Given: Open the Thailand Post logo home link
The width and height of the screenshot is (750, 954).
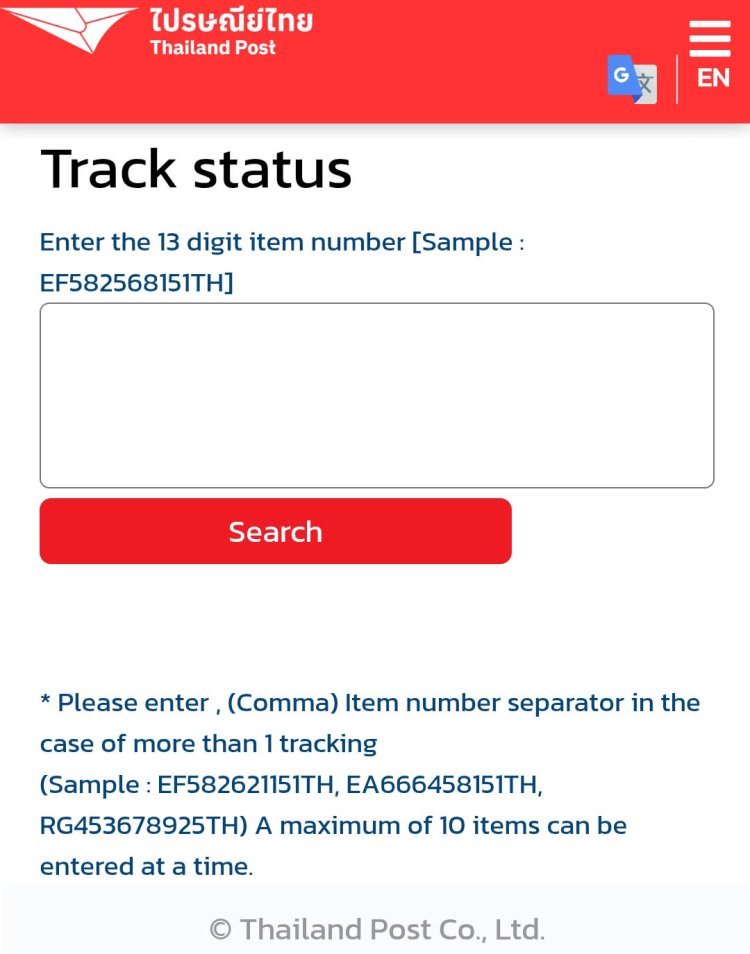Looking at the screenshot, I should tap(160, 32).
